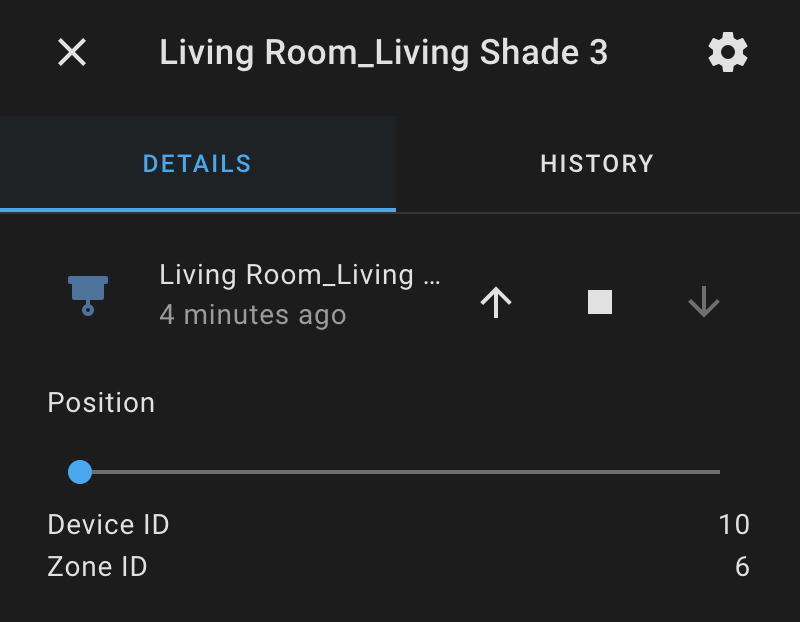Select the Details tab
Image resolution: width=800 pixels, height=622 pixels.
197,164
